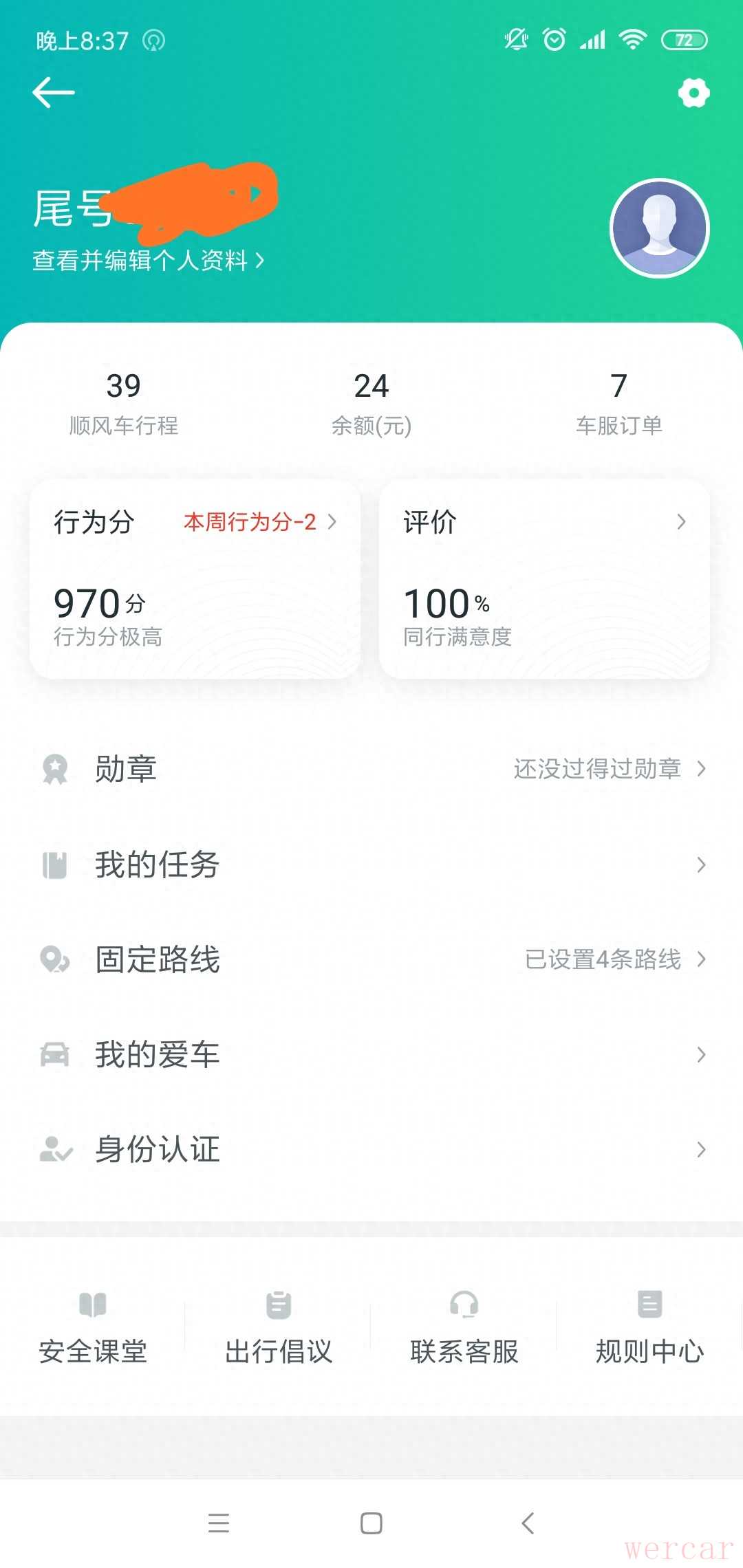Viewport: 743px width, 1568px height.
Task: Open the settings gear icon
Action: tap(693, 93)
